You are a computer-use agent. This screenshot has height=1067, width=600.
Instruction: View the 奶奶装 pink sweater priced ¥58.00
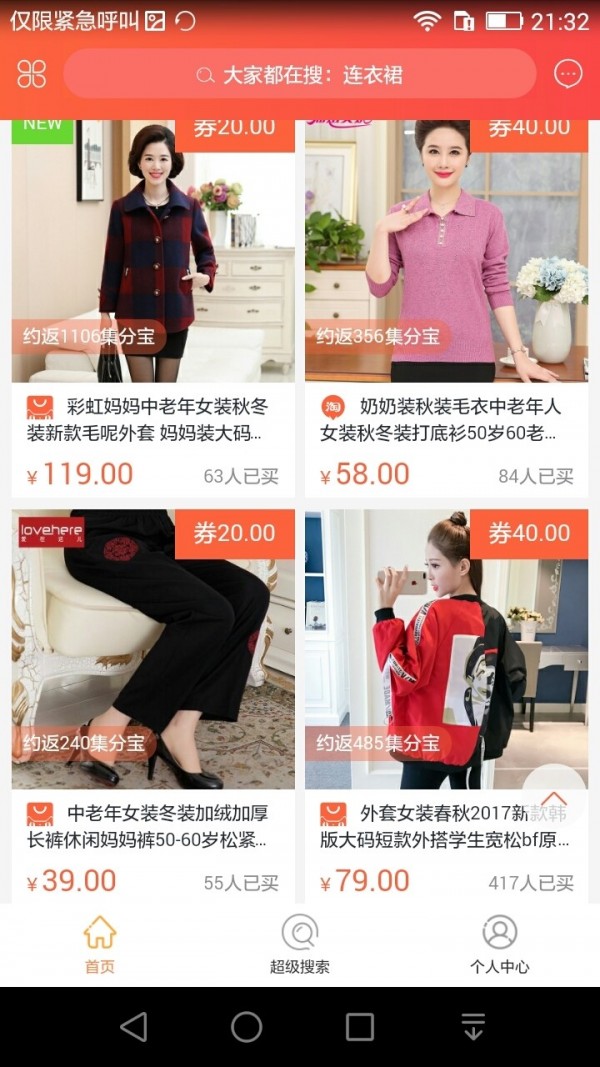click(x=446, y=300)
